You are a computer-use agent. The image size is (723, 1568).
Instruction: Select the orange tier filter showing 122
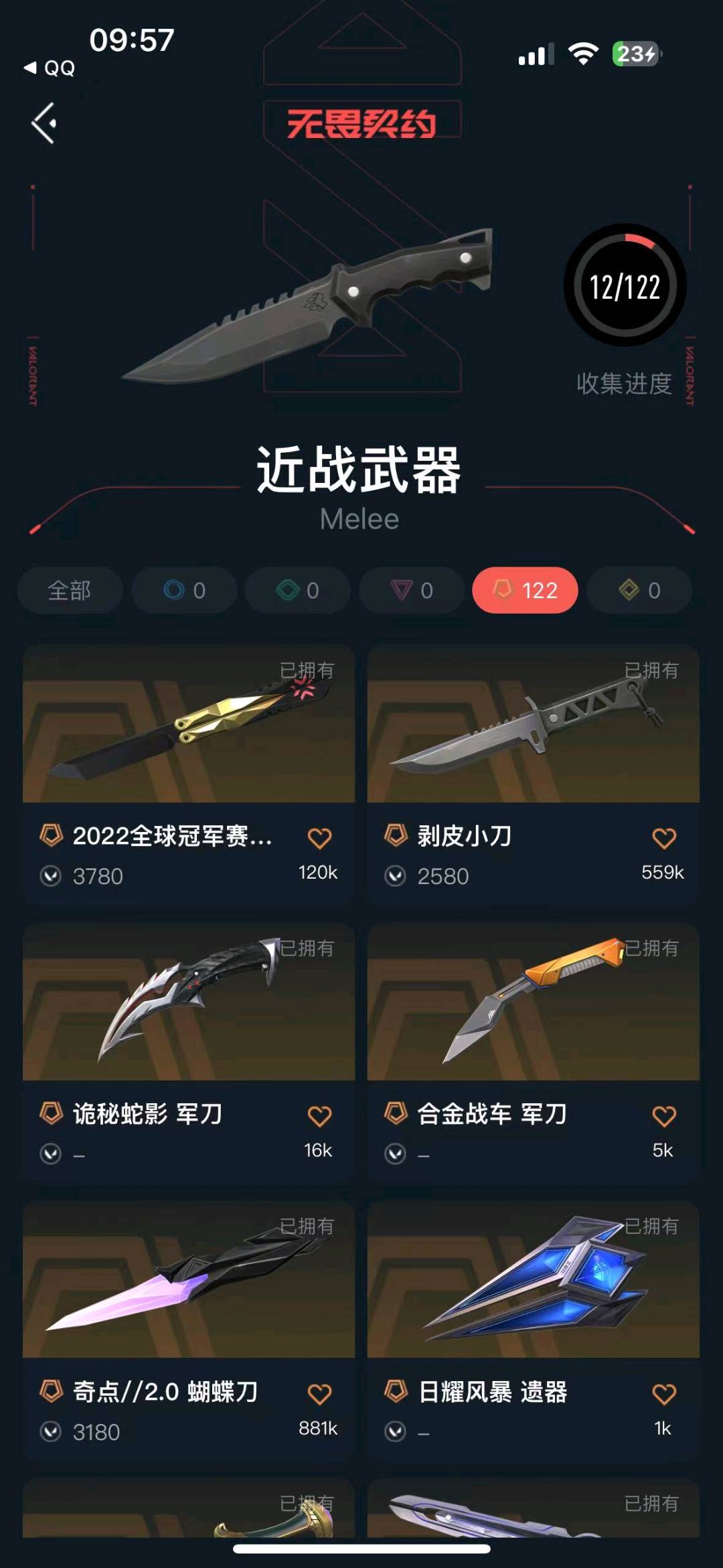[x=525, y=590]
